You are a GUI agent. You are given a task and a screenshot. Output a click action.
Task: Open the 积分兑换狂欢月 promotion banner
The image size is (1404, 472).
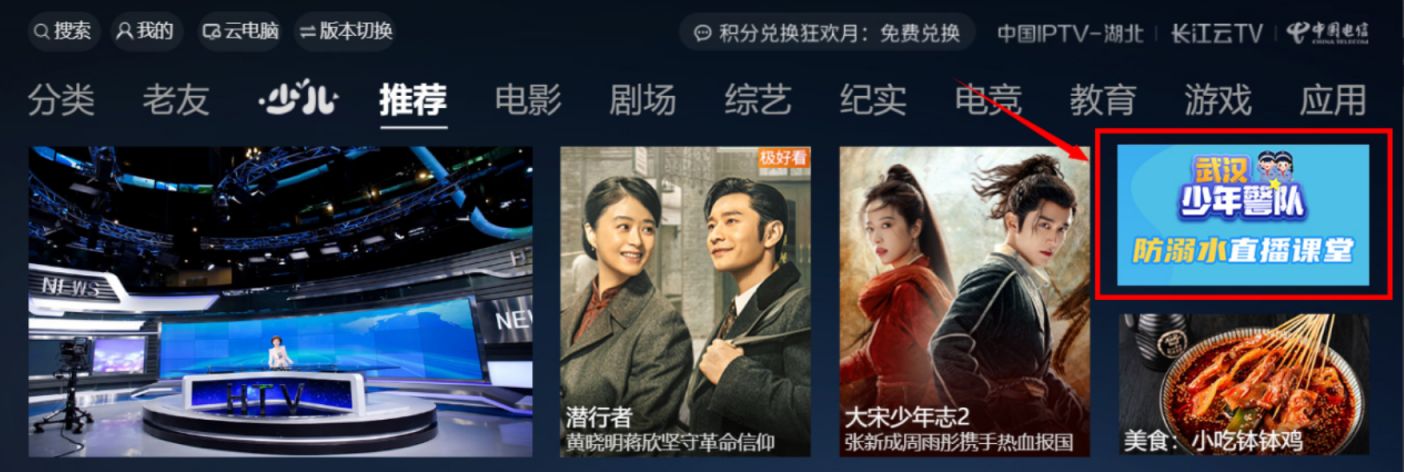point(826,32)
